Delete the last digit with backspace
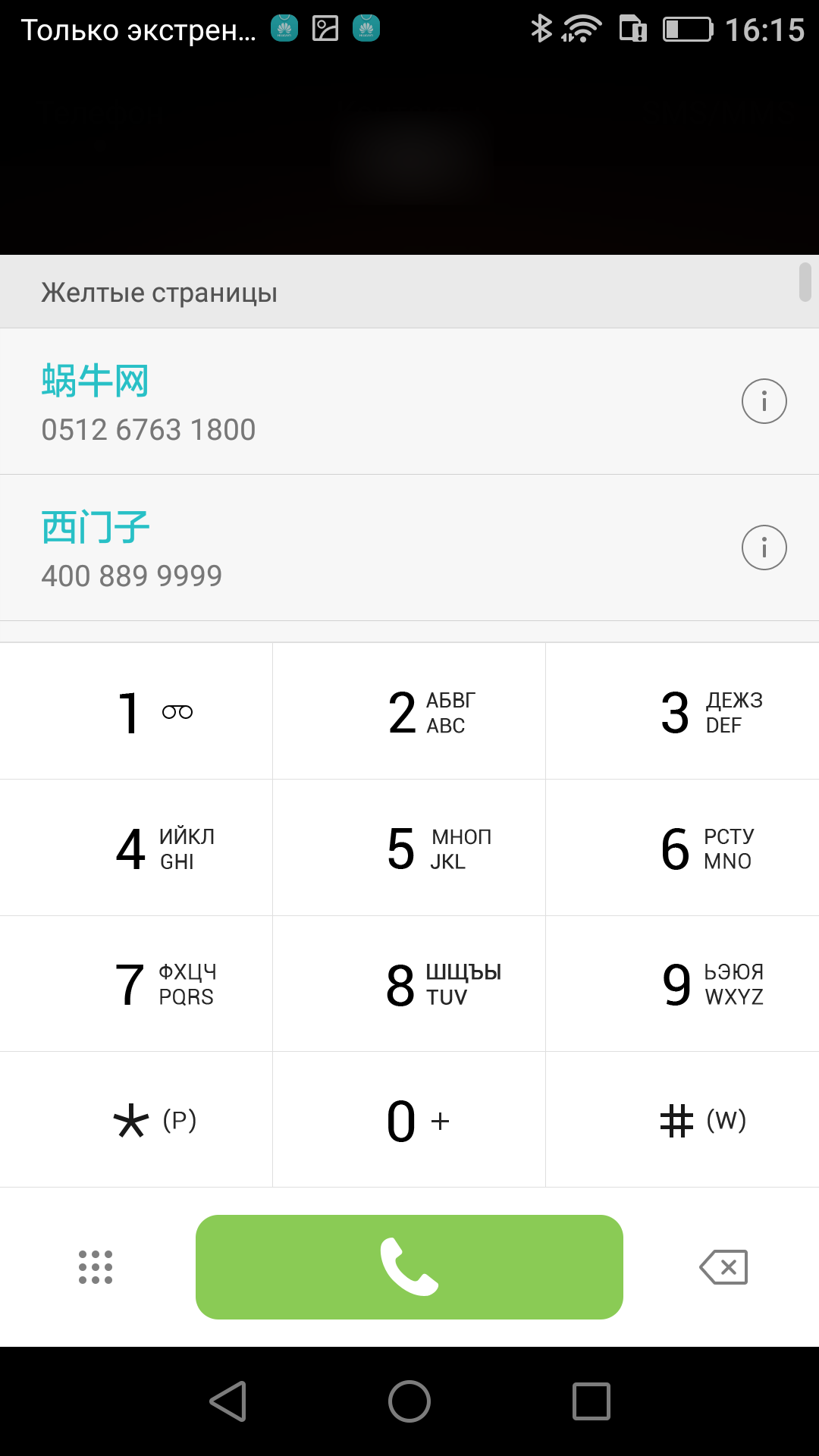The height and width of the screenshot is (1456, 819). coord(723,1266)
